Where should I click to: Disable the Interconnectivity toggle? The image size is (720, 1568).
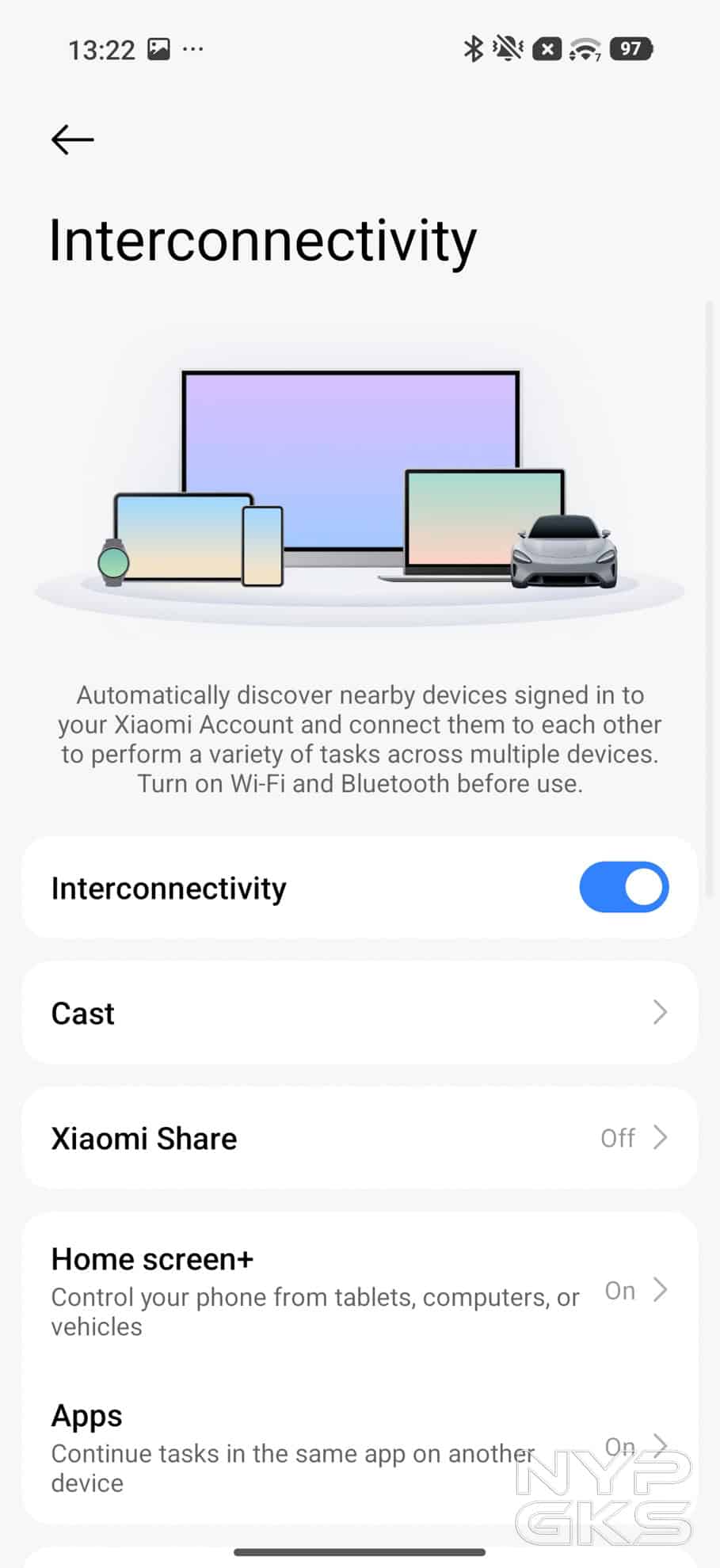[624, 888]
